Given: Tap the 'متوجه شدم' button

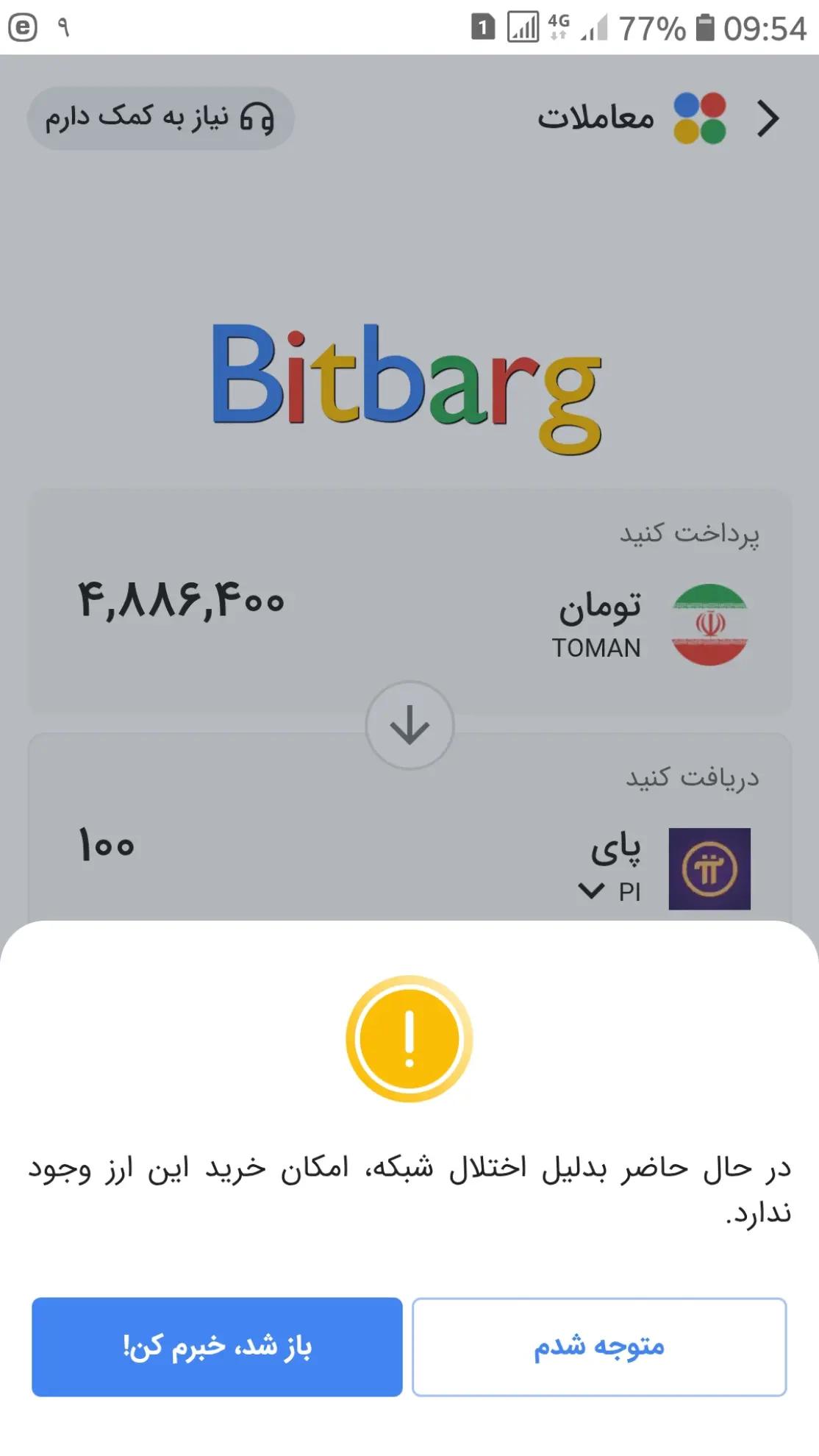Looking at the screenshot, I should click(x=599, y=1346).
